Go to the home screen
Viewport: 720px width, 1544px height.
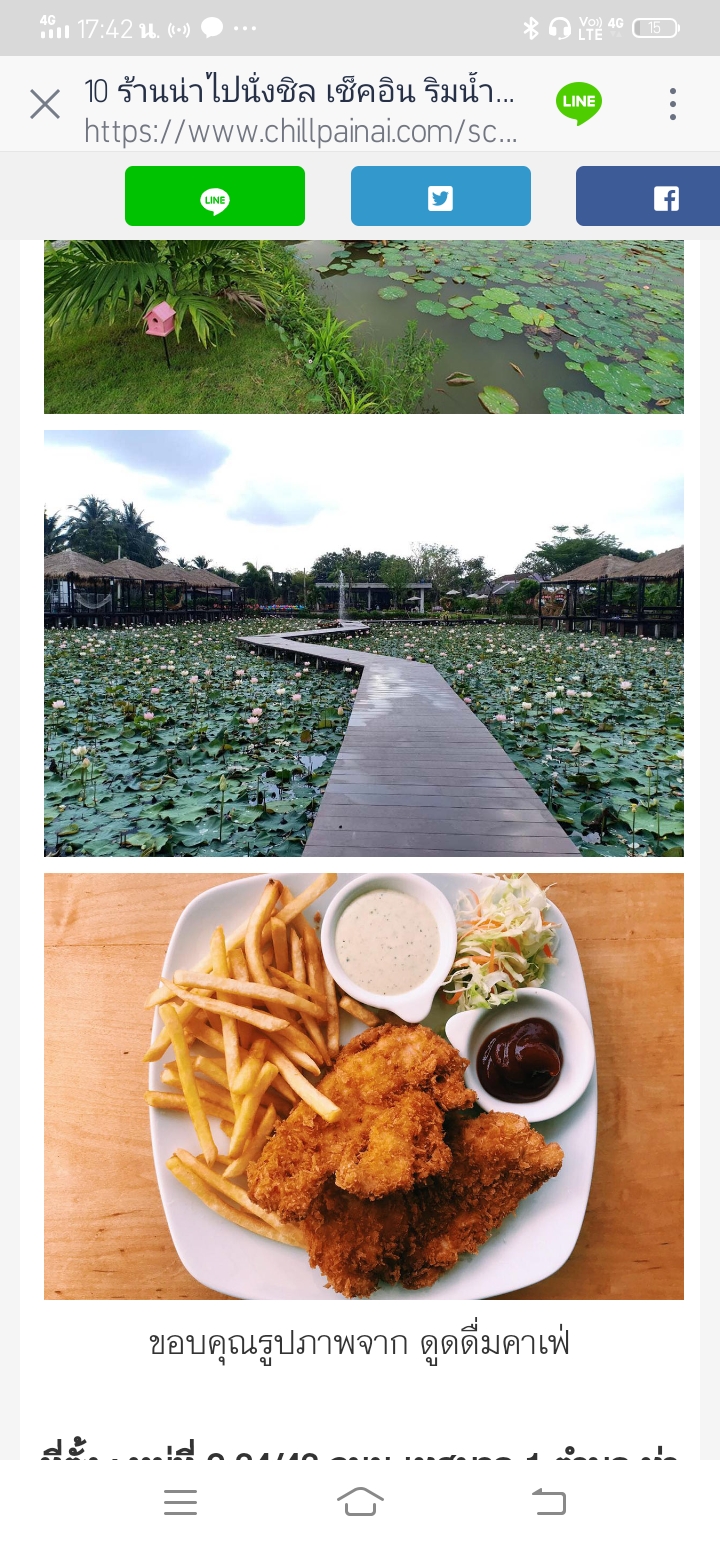[360, 1502]
